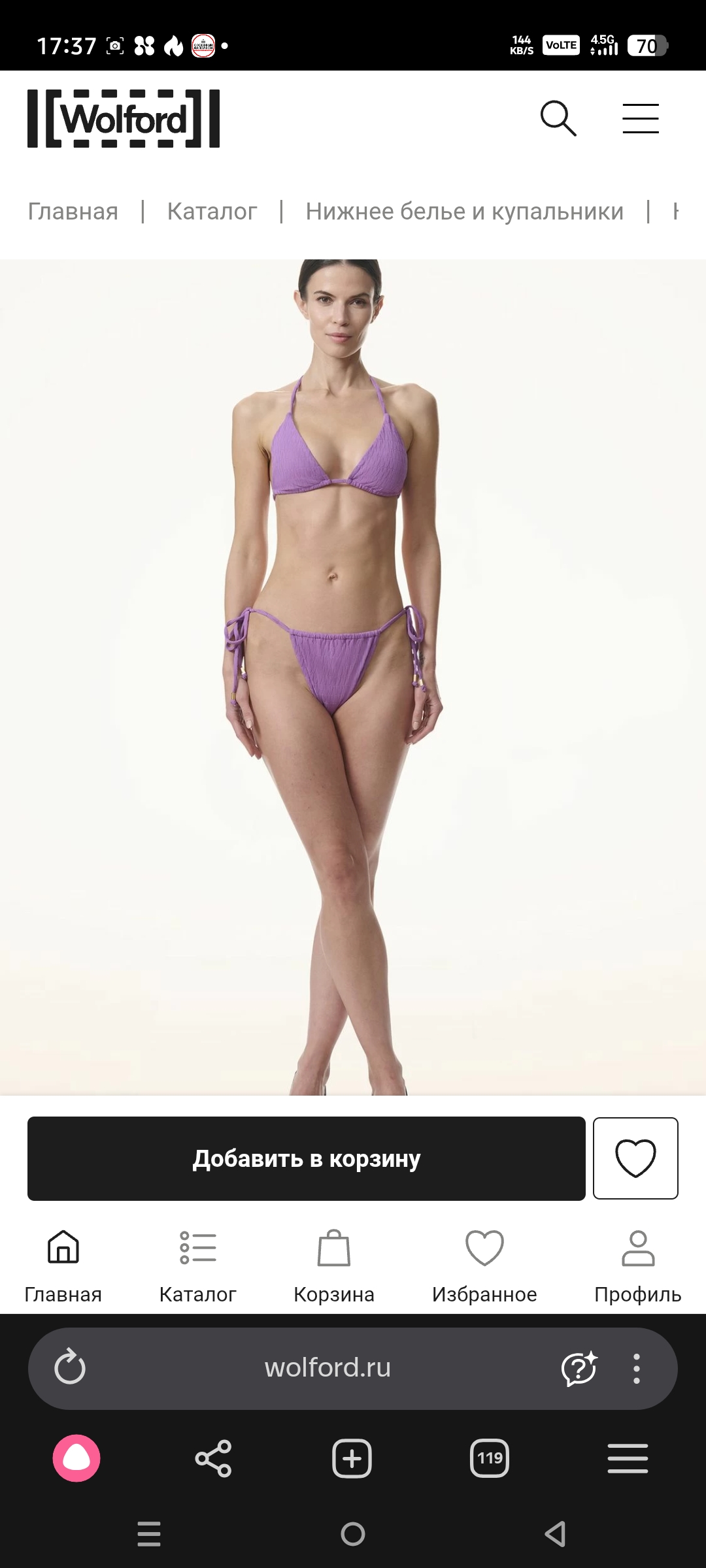Share this page from browser toolbar
The height and width of the screenshot is (1568, 706).
pos(213,1458)
